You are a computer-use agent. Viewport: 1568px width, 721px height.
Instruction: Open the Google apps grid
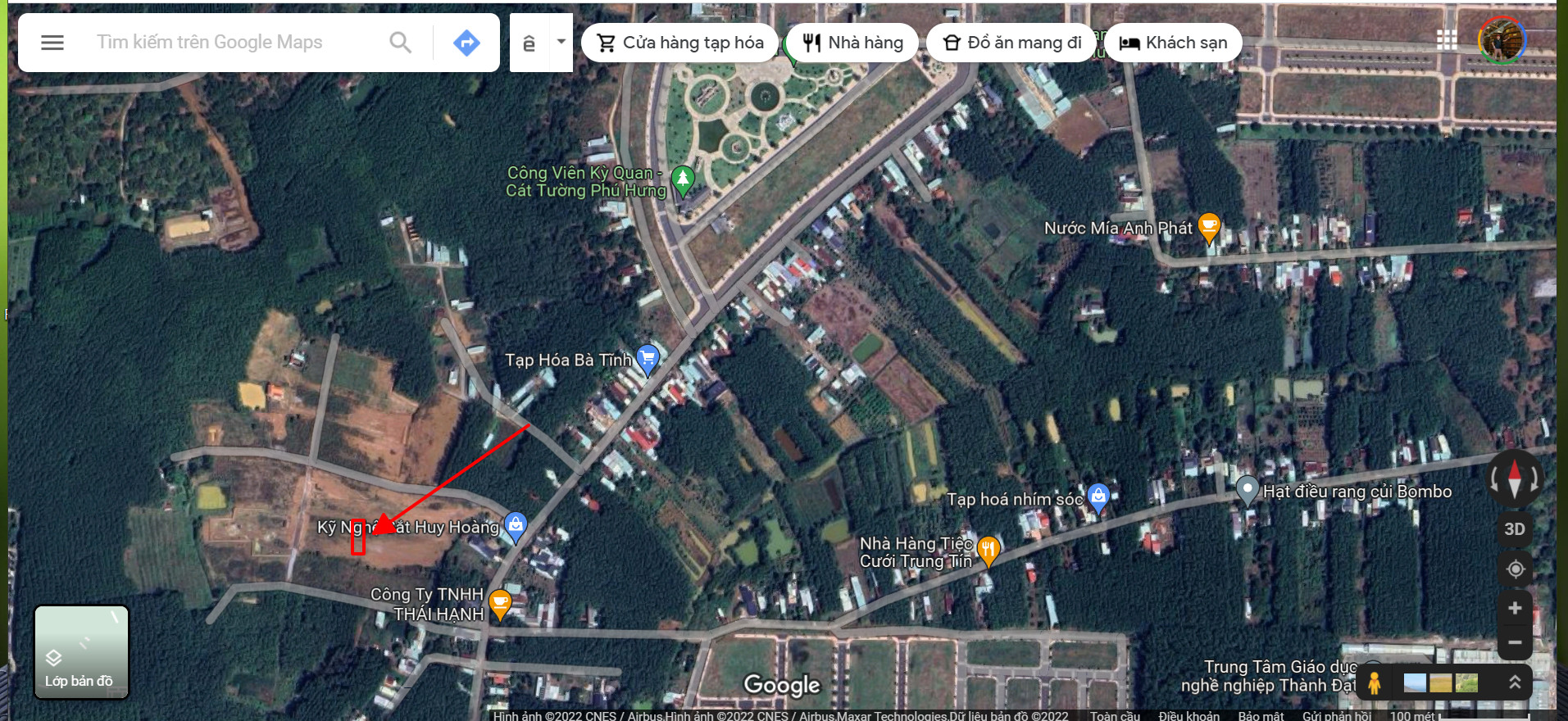pos(1447,39)
